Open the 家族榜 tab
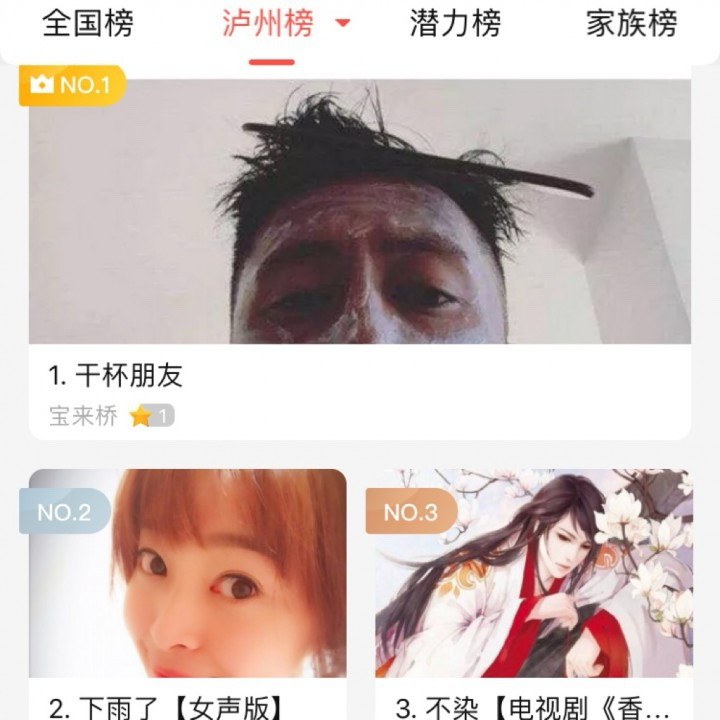 pos(631,23)
